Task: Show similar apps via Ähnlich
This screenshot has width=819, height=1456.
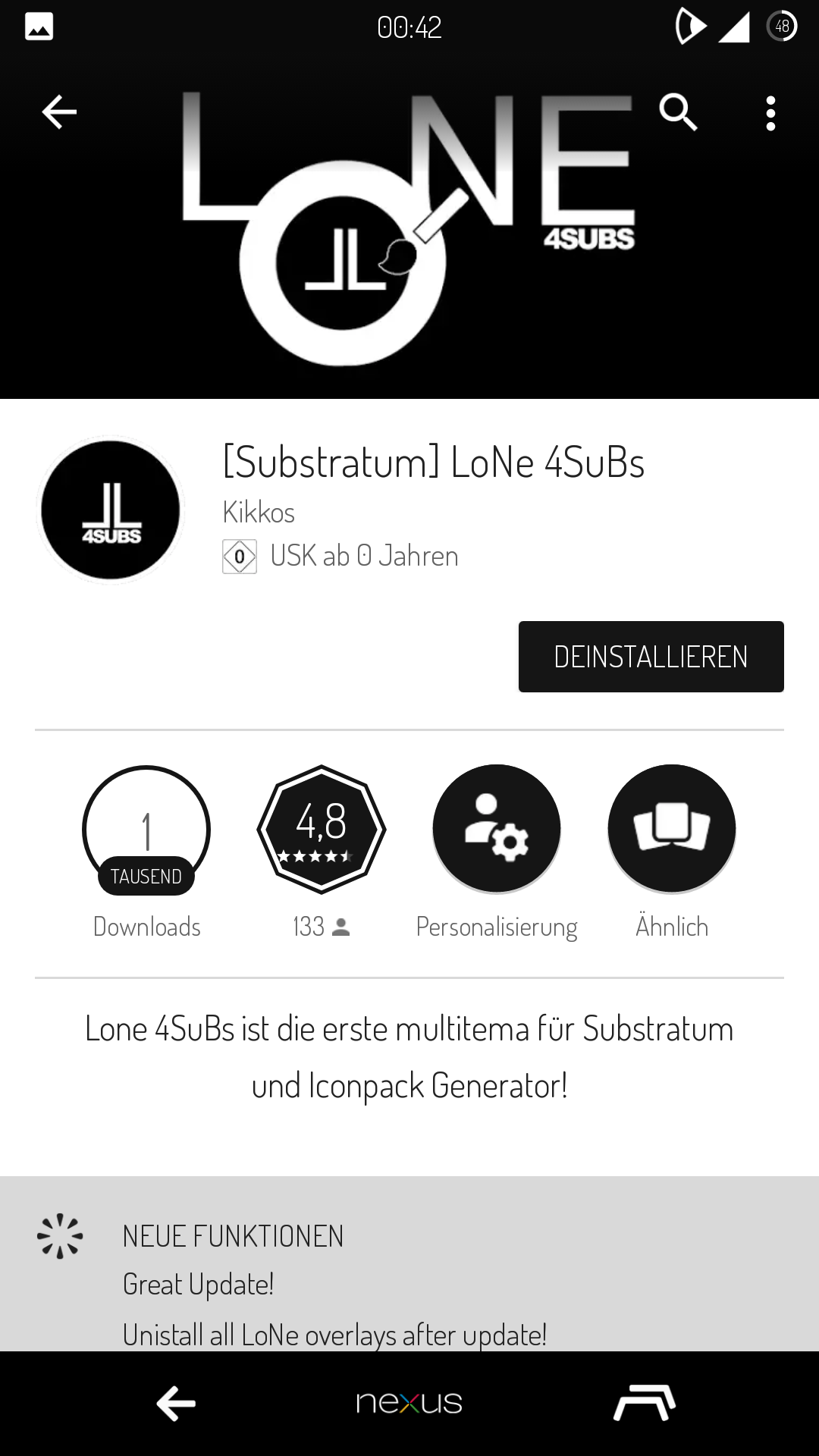Action: click(672, 829)
